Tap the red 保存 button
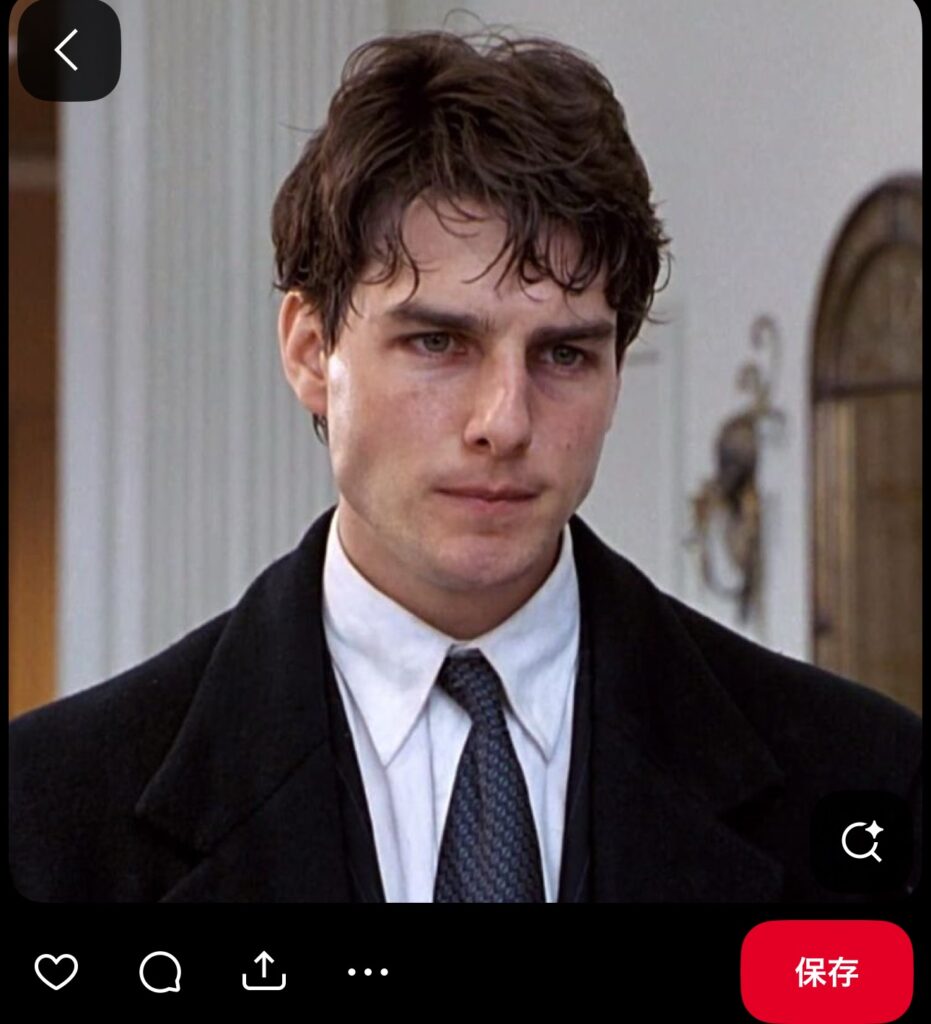The image size is (931, 1024). coord(826,971)
